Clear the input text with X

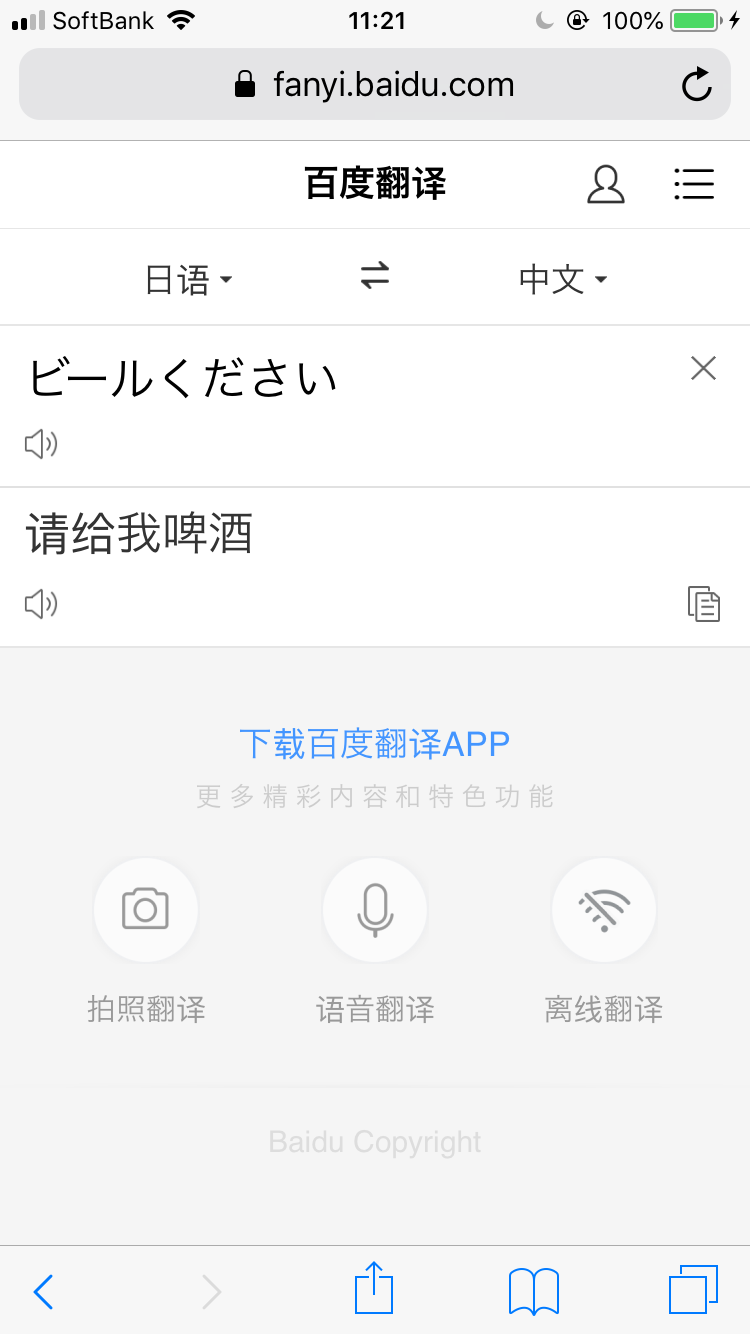click(x=704, y=369)
